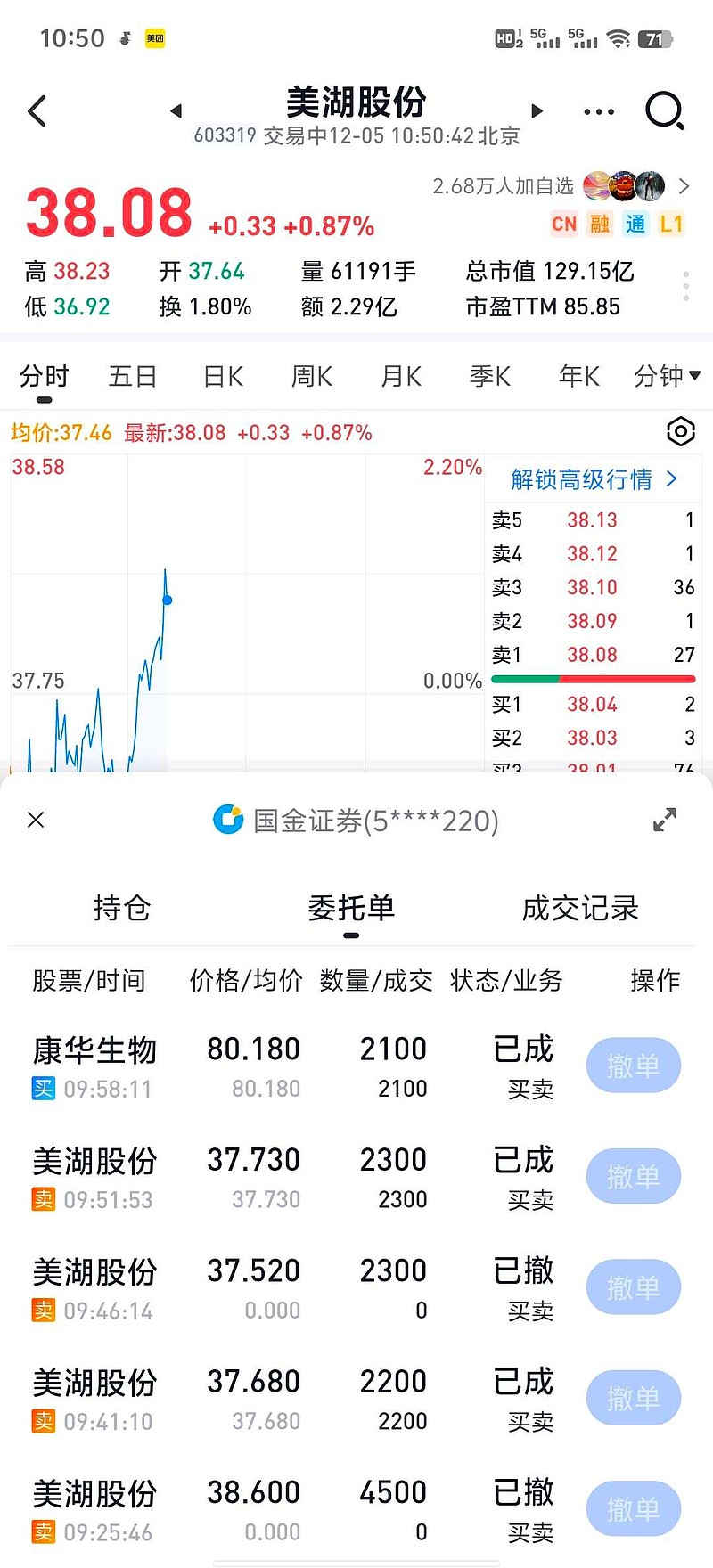
Task: Switch to the 季K chart tab
Action: click(x=490, y=377)
